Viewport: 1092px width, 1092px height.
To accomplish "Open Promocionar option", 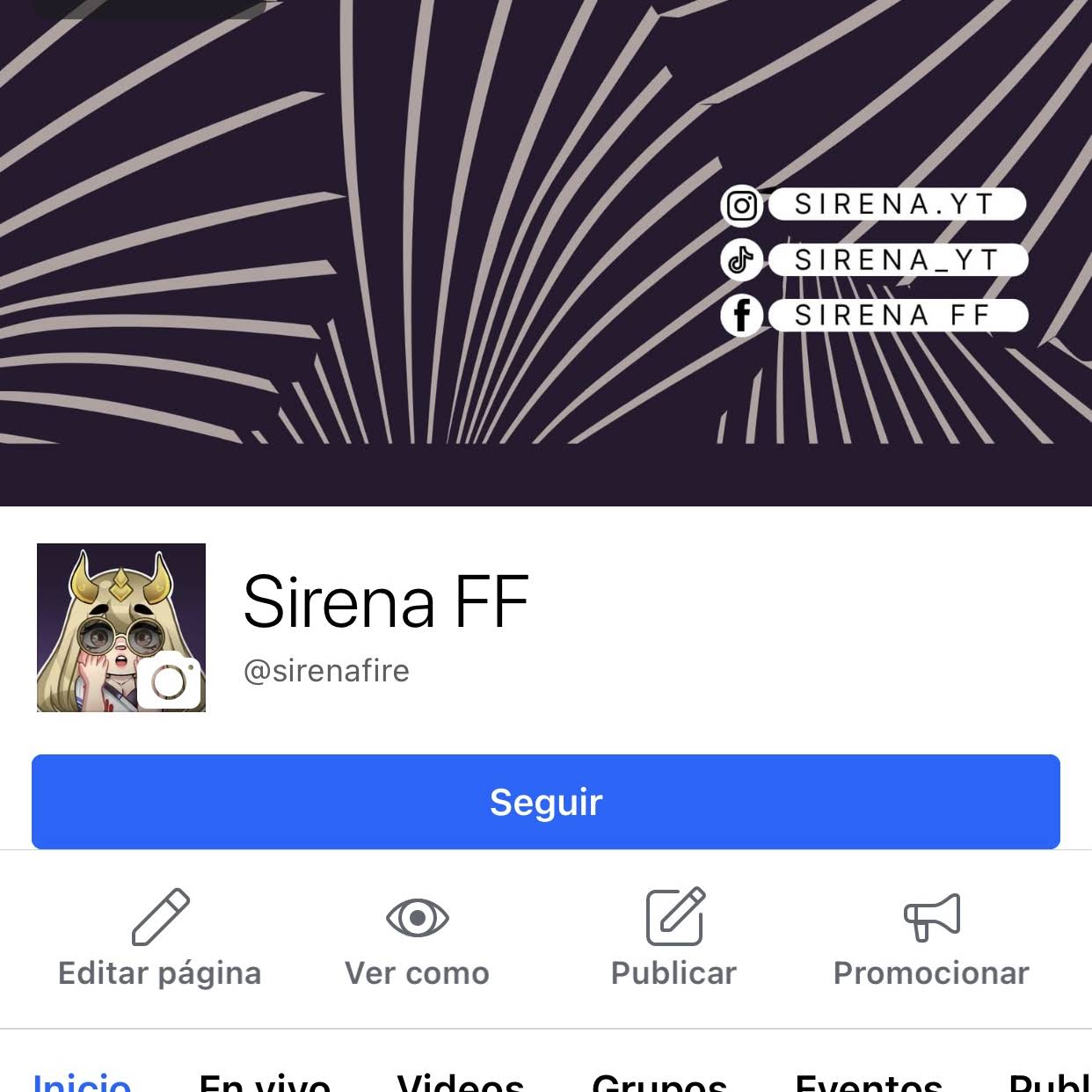I will (931, 938).
